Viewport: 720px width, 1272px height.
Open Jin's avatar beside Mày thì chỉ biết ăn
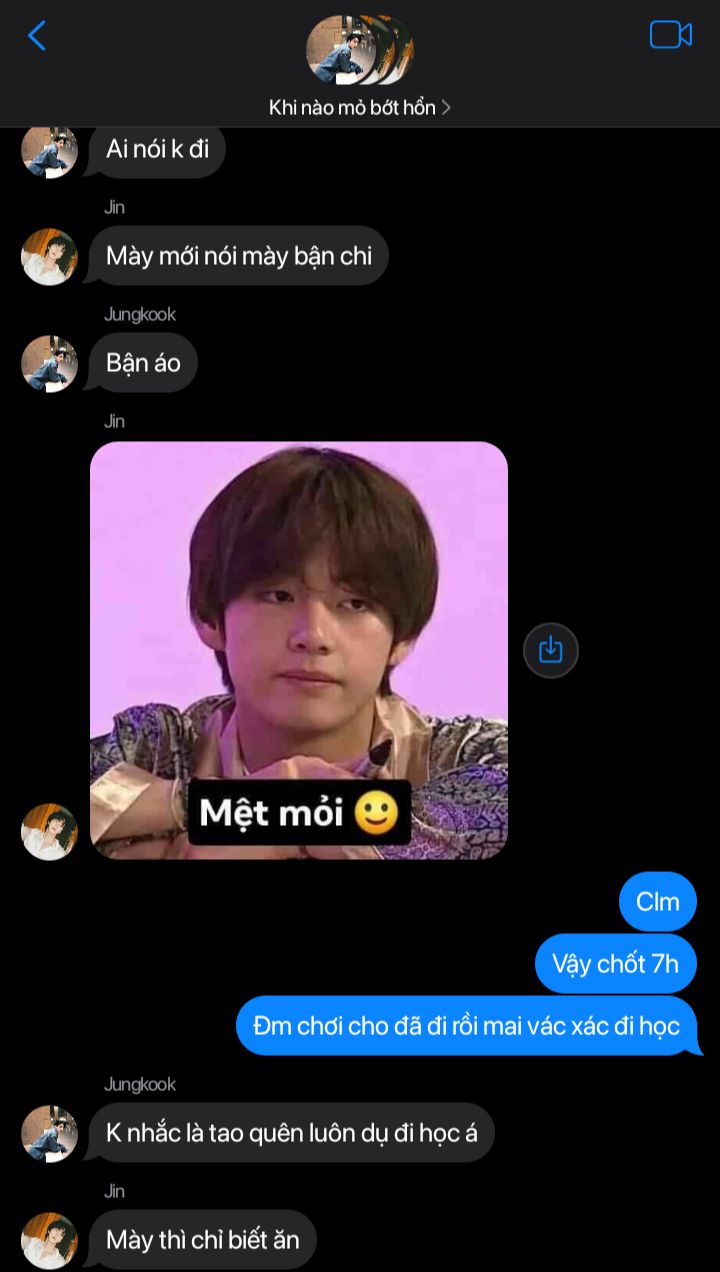(x=50, y=1240)
